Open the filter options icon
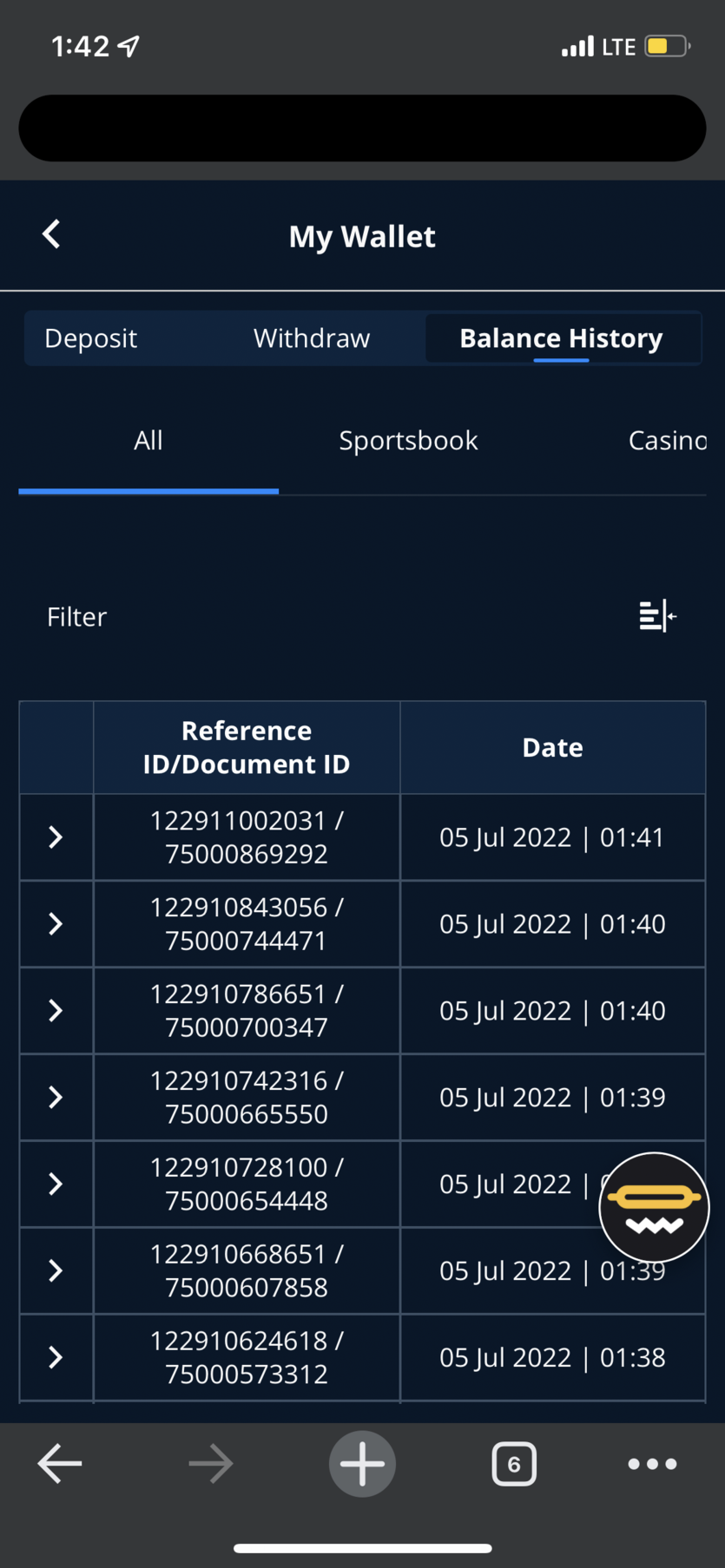 pyautogui.click(x=657, y=616)
